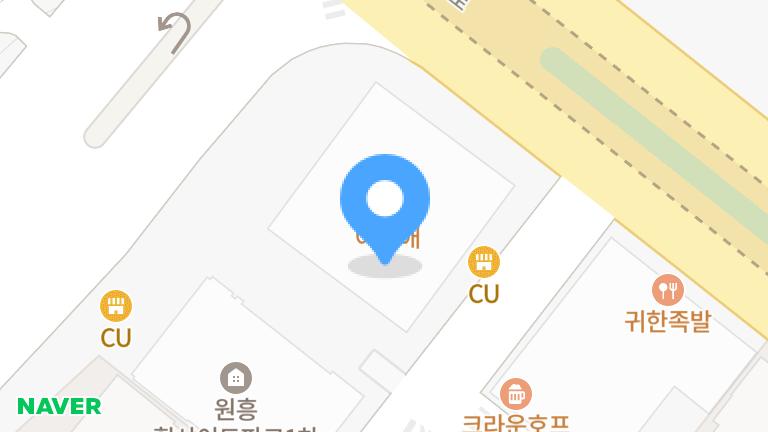Tap the blue location pin marker
Image resolution: width=768 pixels, height=432 pixels.
(x=385, y=200)
